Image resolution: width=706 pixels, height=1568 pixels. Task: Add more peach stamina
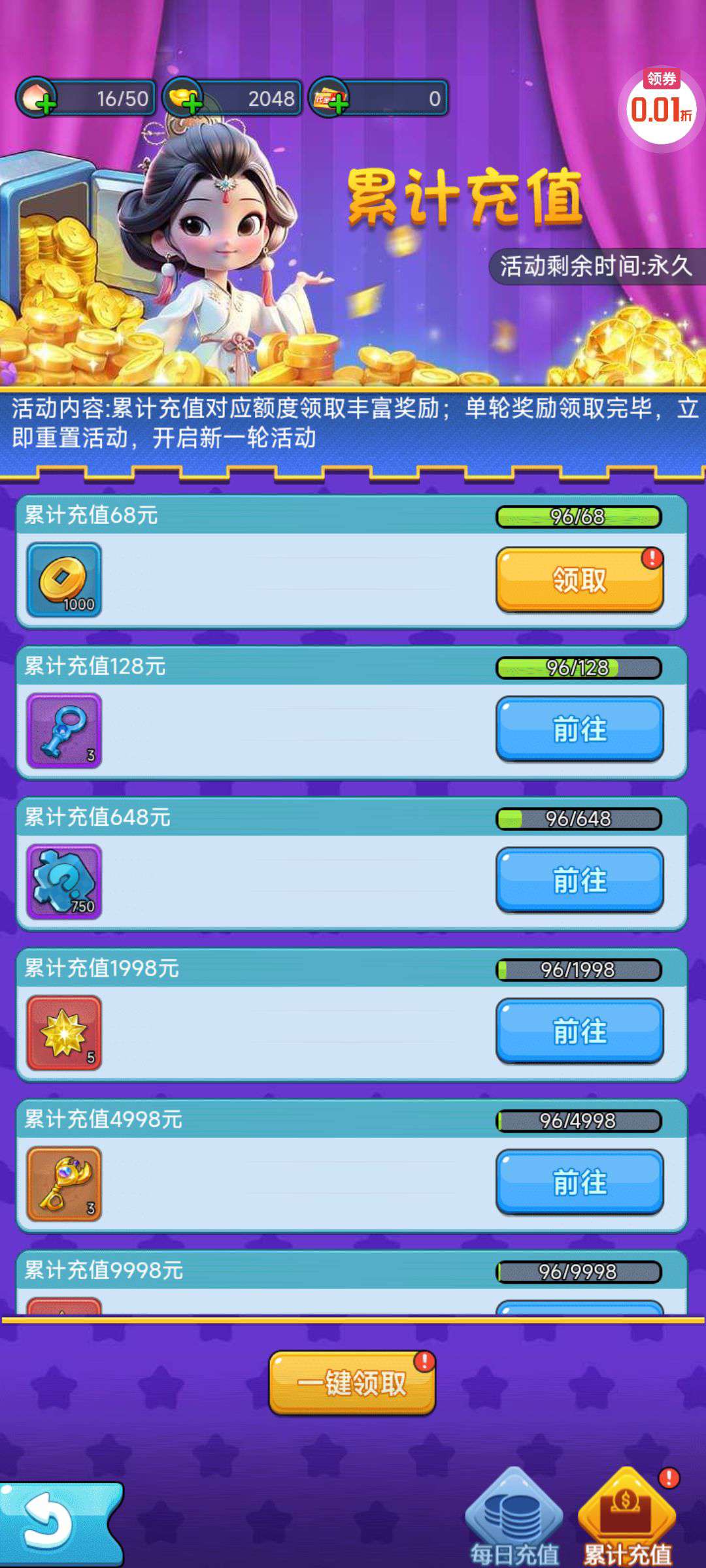coord(44,103)
